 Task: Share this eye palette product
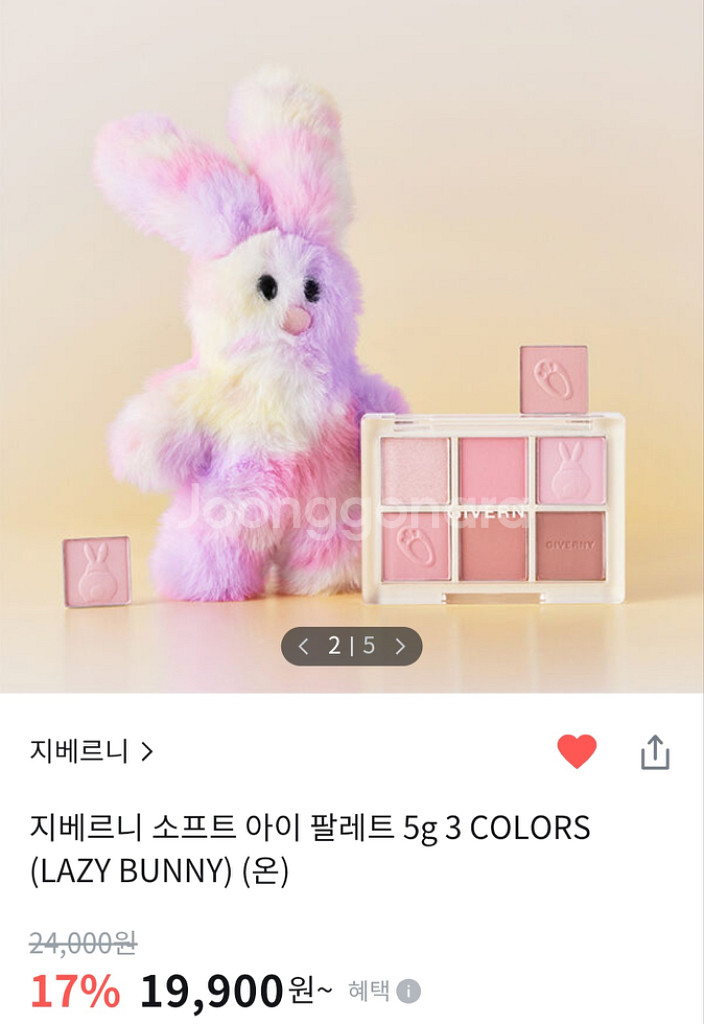pos(655,752)
